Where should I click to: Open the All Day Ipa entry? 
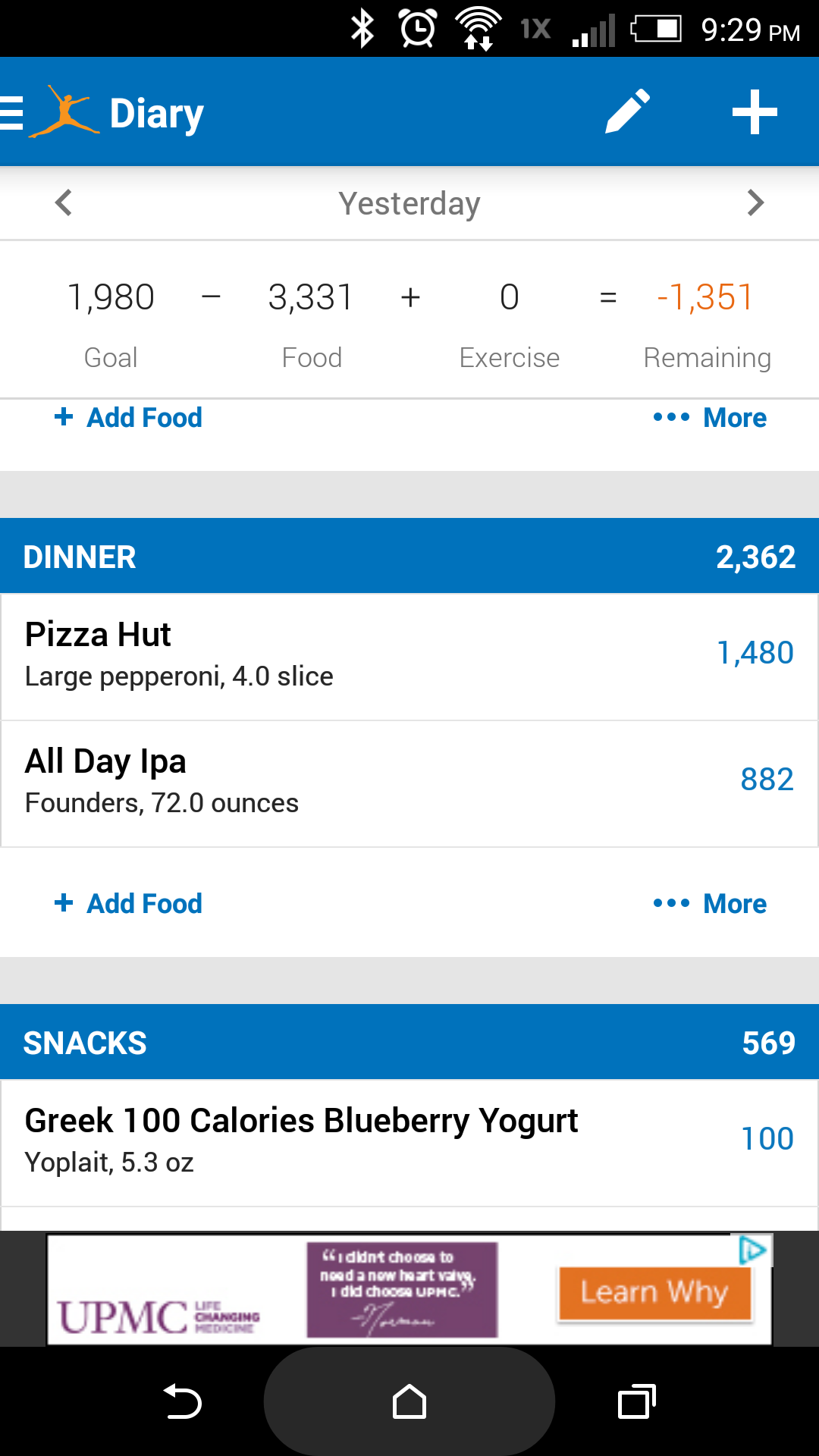click(x=409, y=783)
